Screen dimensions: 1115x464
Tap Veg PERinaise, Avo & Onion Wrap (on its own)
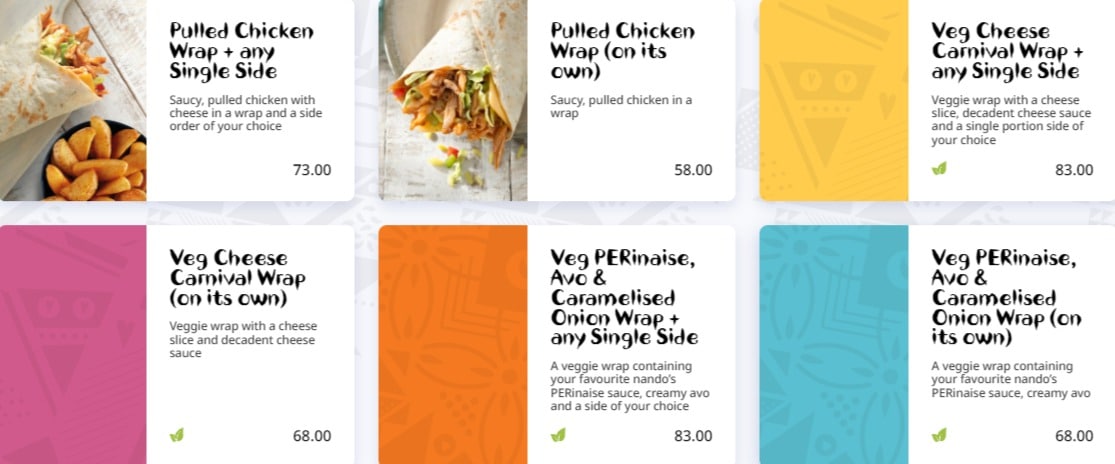tap(1006, 297)
